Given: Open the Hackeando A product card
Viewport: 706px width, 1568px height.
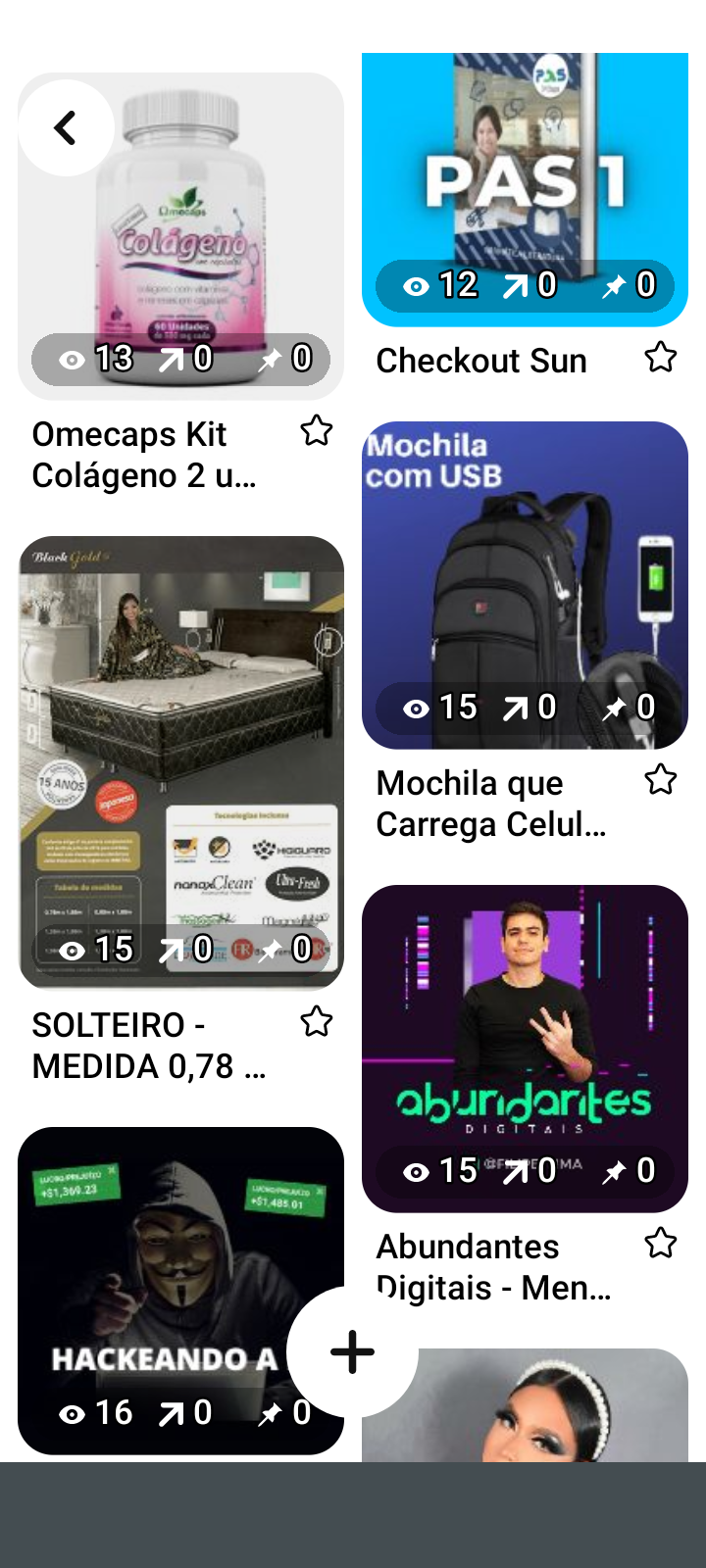Looking at the screenshot, I should [x=157, y=1274].
